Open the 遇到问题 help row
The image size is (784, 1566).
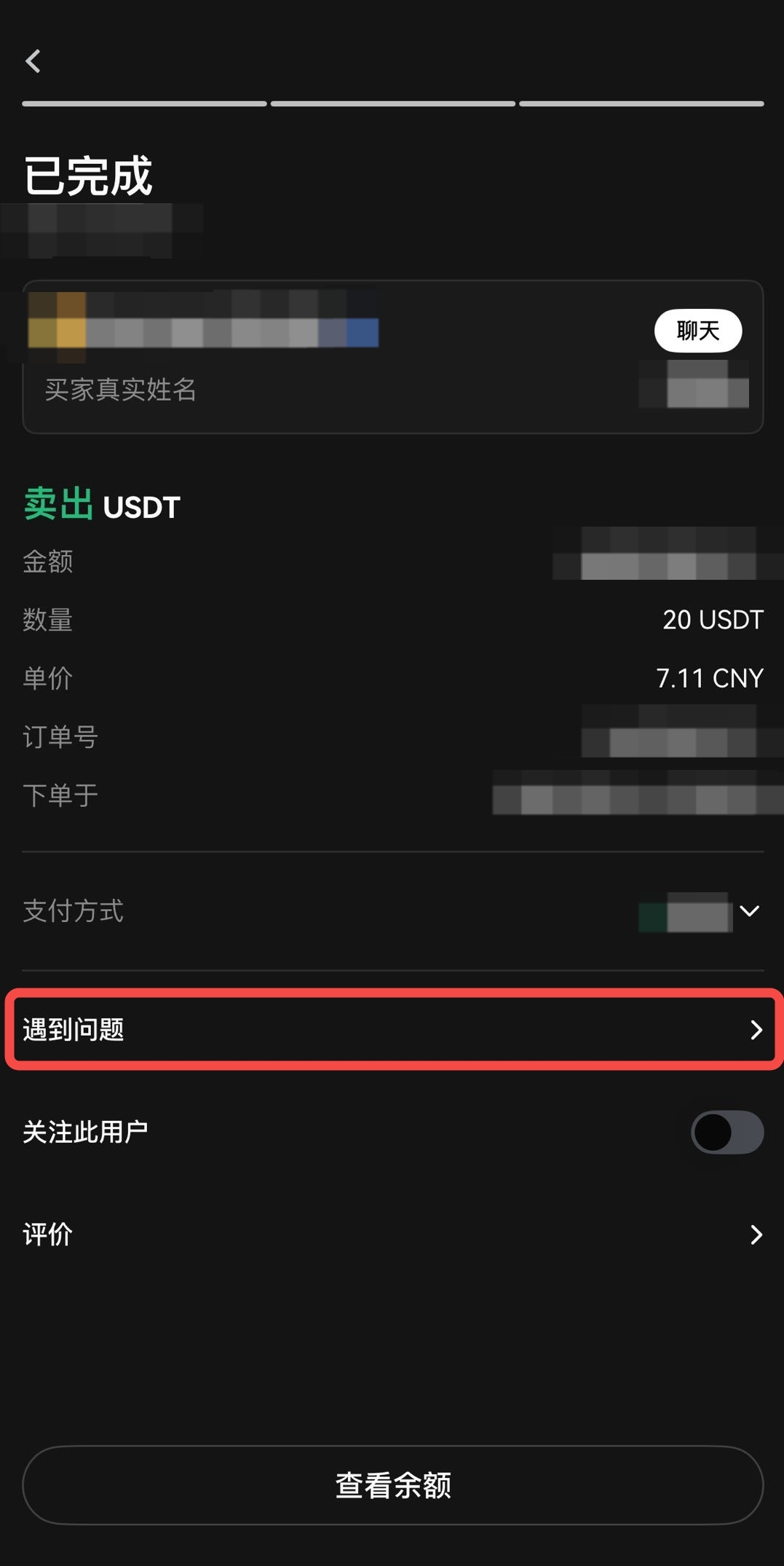click(x=393, y=1029)
